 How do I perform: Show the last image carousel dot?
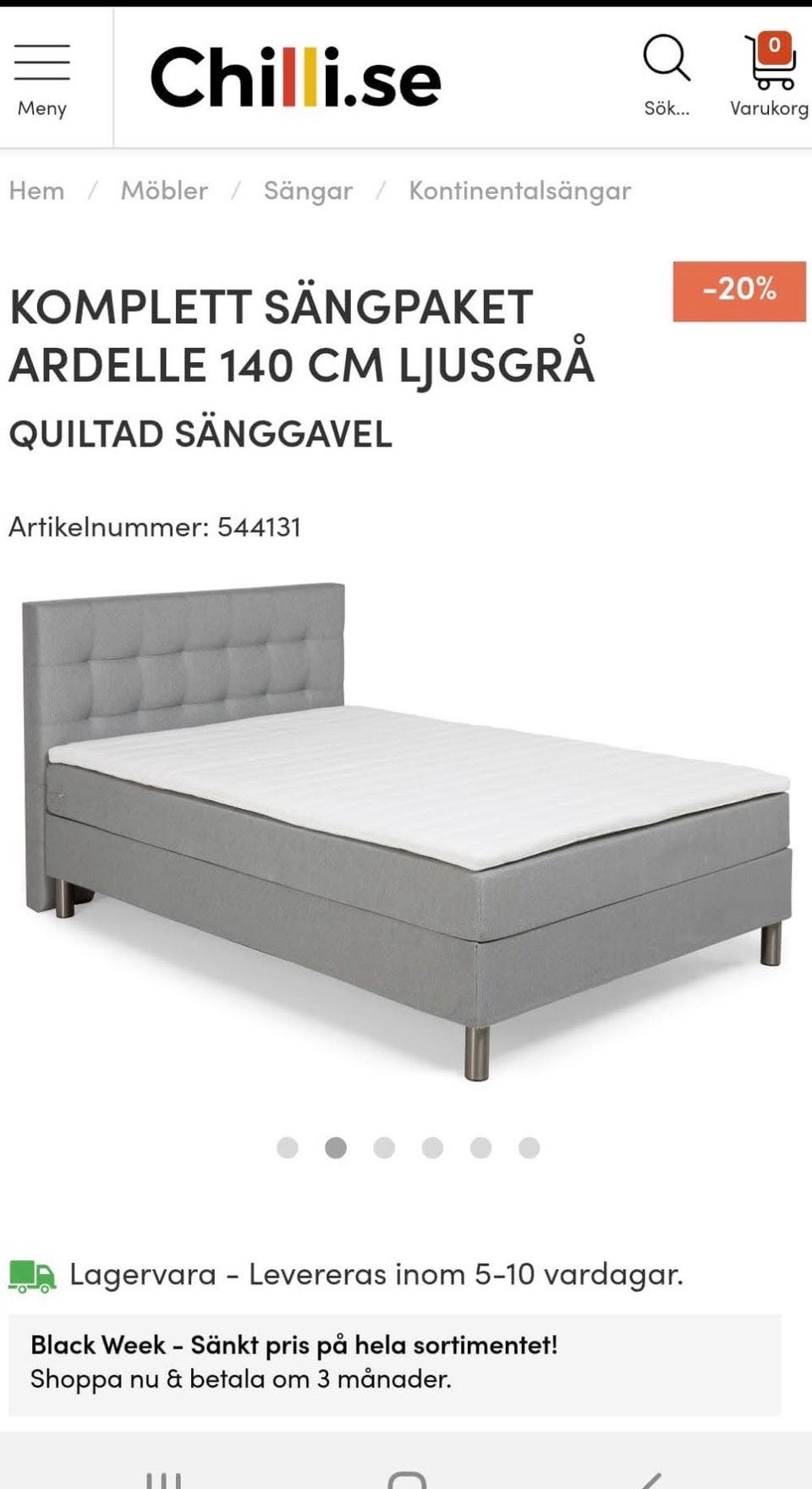tap(529, 1147)
